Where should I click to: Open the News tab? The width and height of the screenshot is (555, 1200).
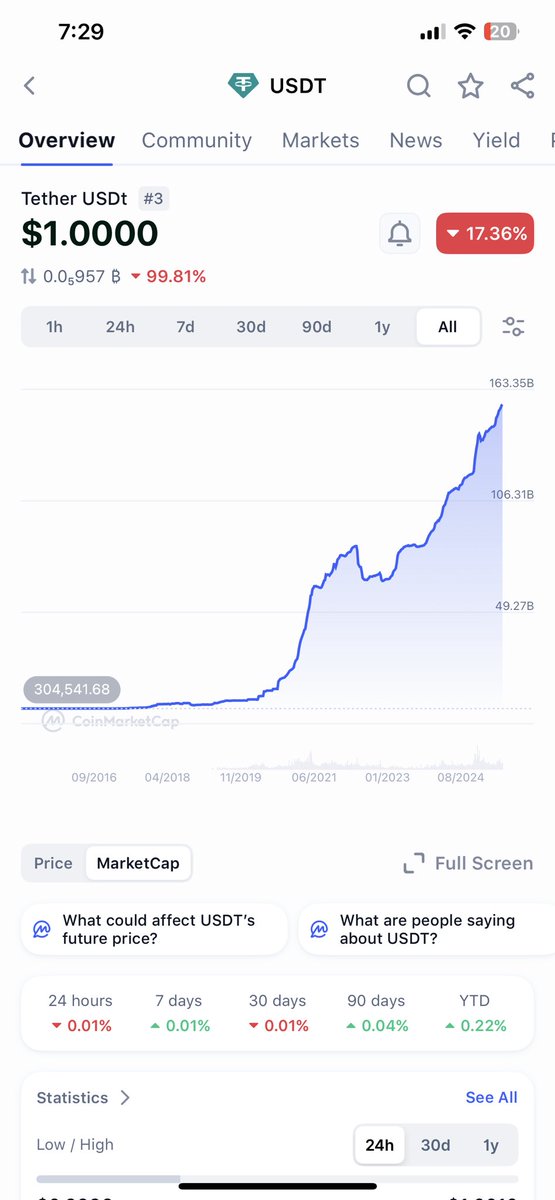(416, 140)
